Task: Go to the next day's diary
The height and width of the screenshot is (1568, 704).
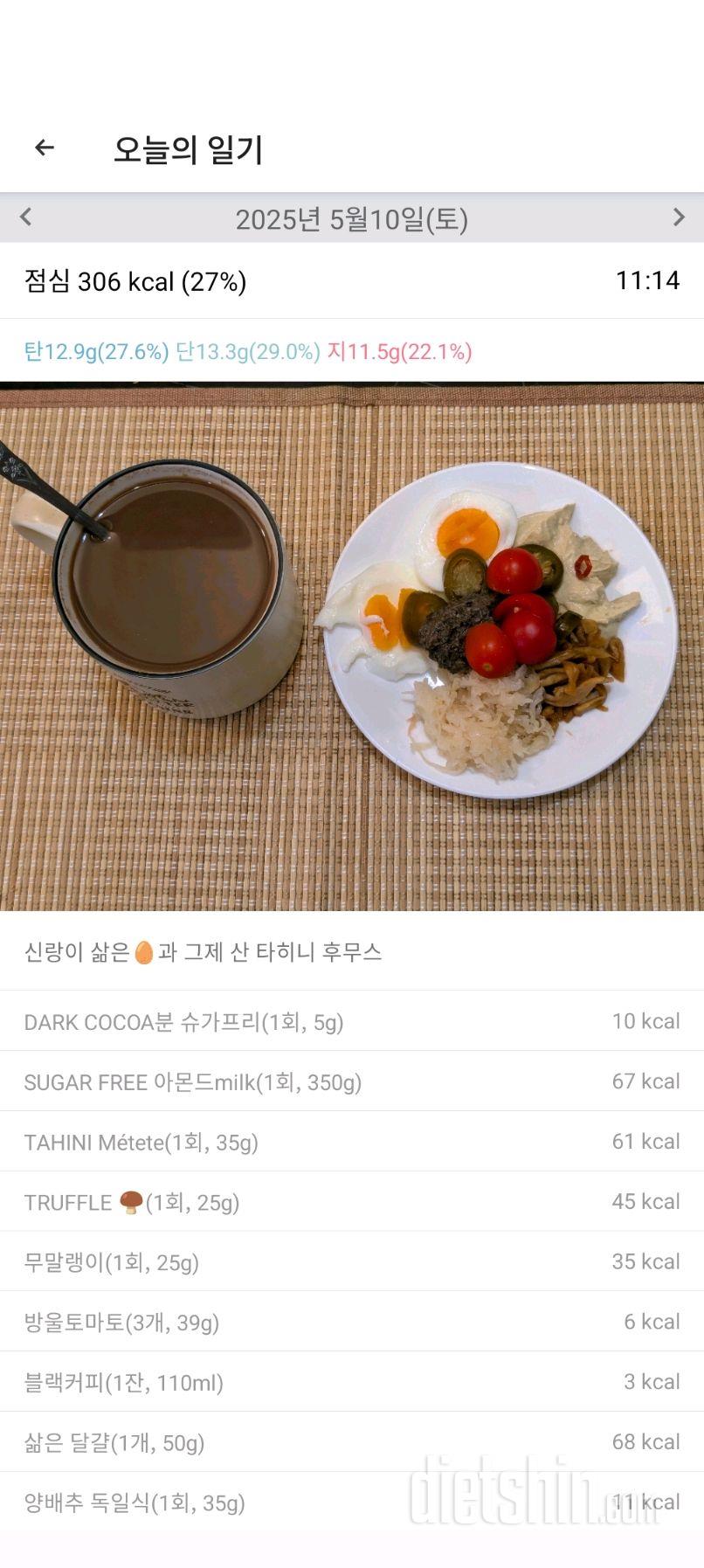Action: click(x=679, y=217)
